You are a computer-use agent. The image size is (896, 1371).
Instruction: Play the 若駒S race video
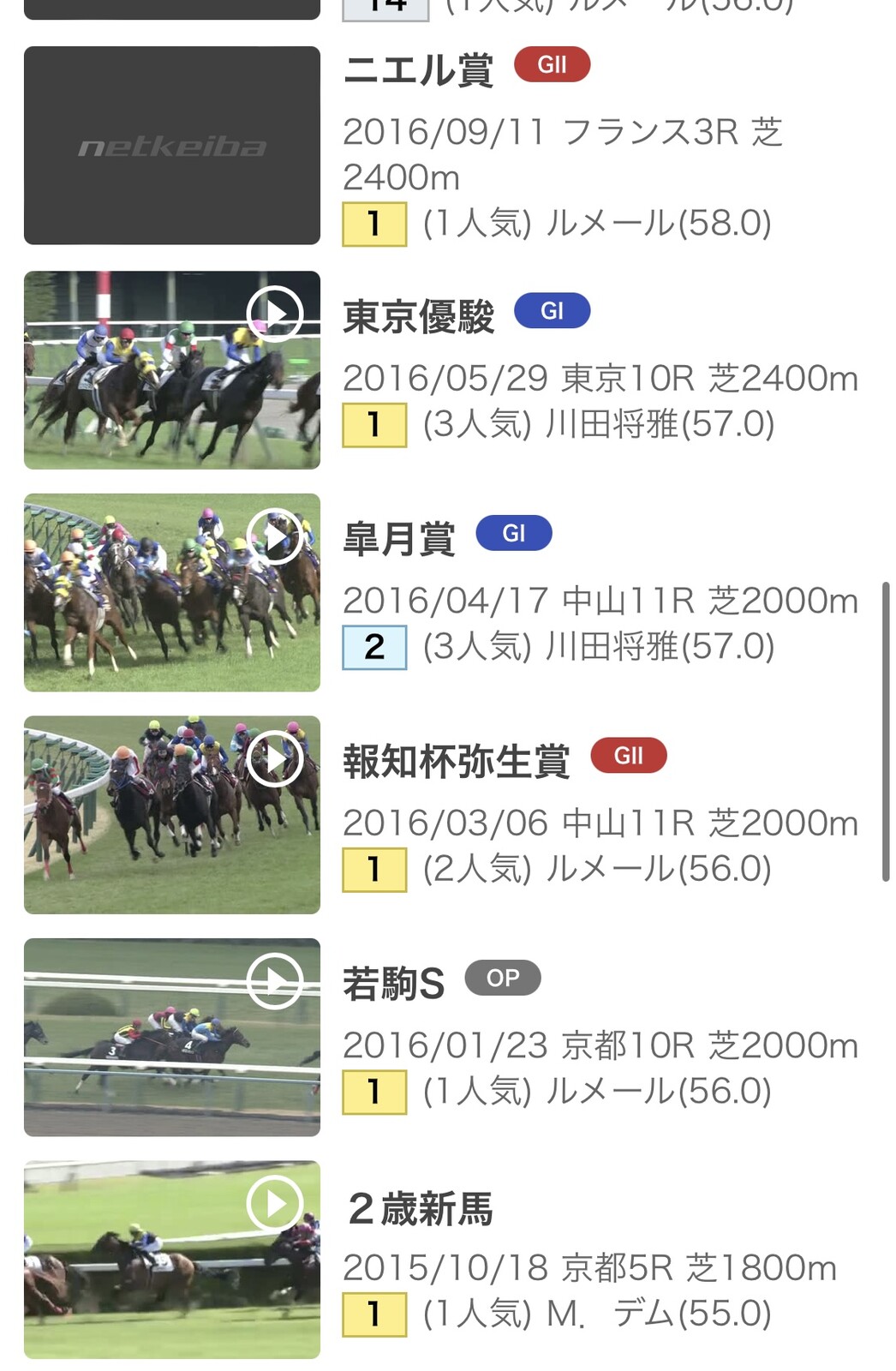coord(274,981)
